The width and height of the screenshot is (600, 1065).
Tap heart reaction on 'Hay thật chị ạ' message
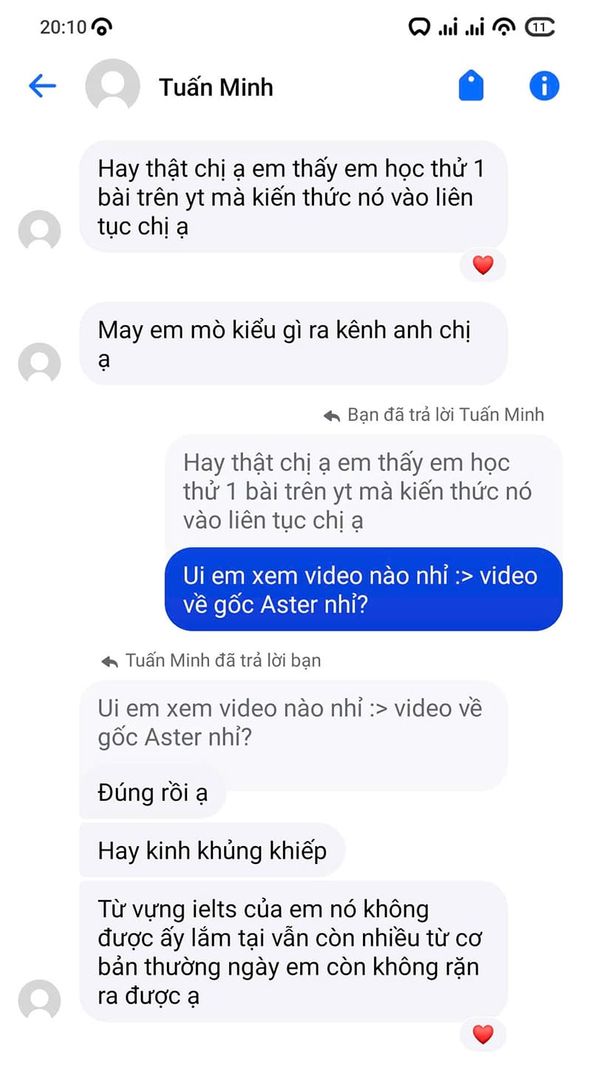pyautogui.click(x=483, y=265)
